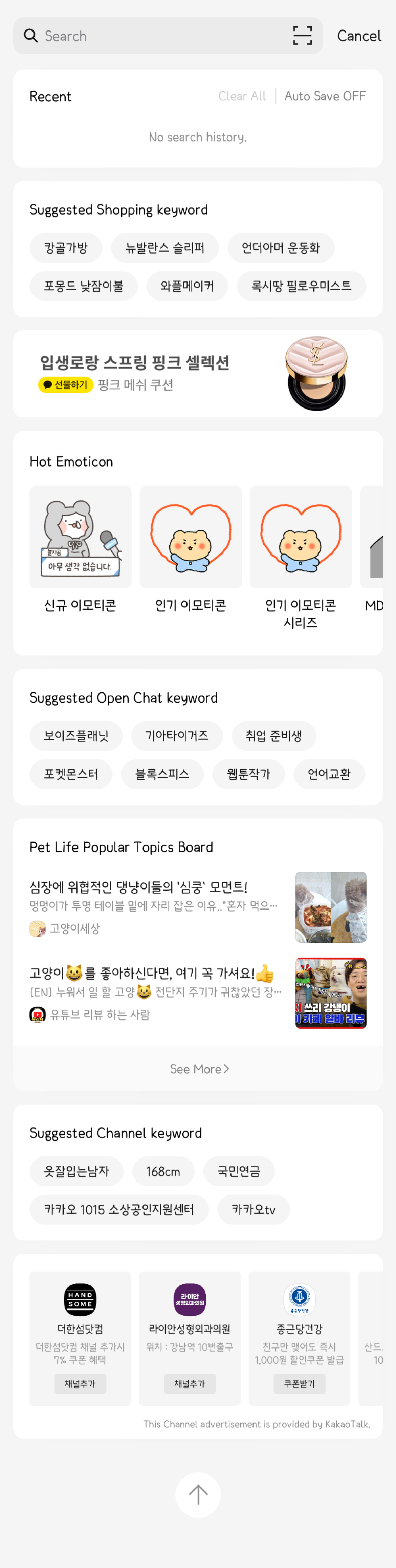Image resolution: width=396 pixels, height=1568 pixels.
Task: Select the 언어교환 keyword chip
Action: (329, 774)
